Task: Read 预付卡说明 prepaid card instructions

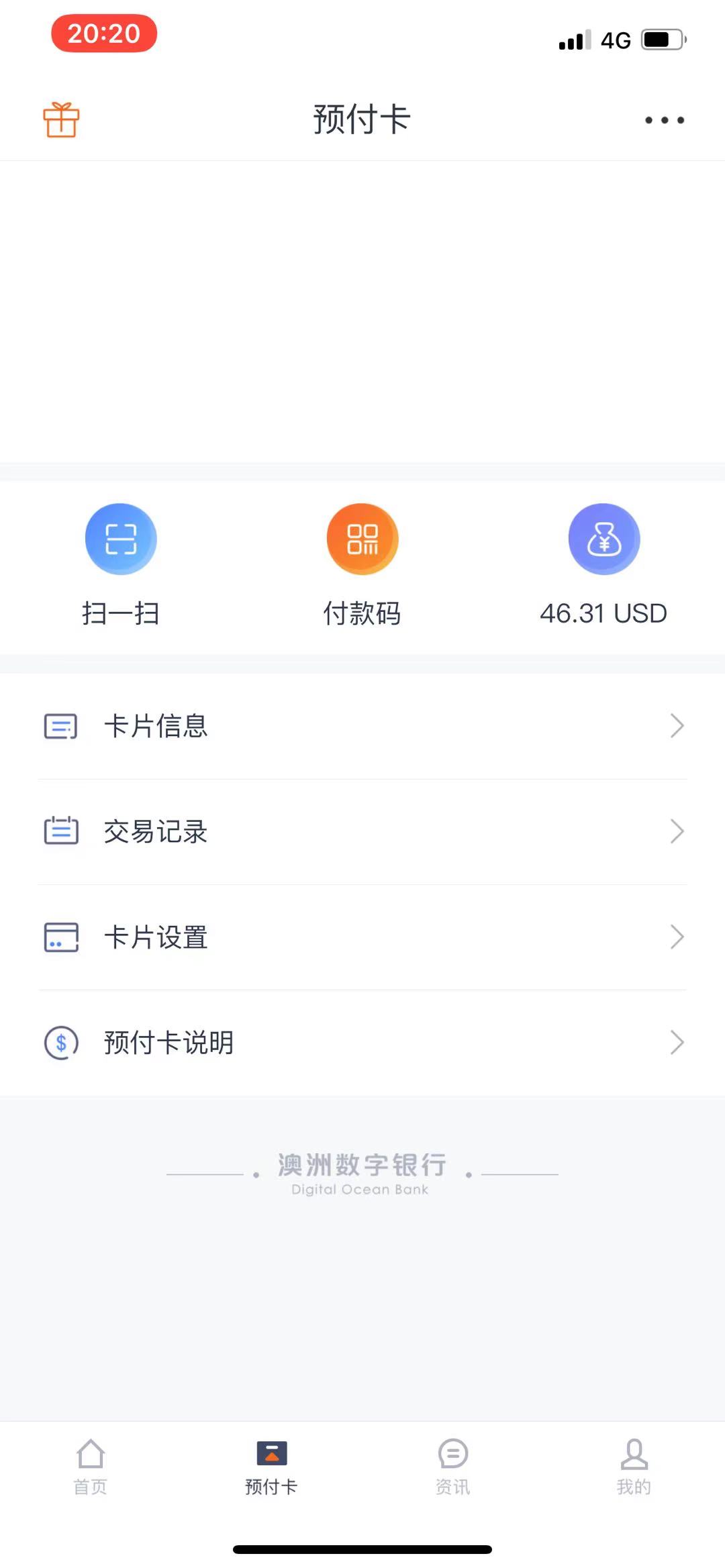Action: click(x=362, y=1042)
